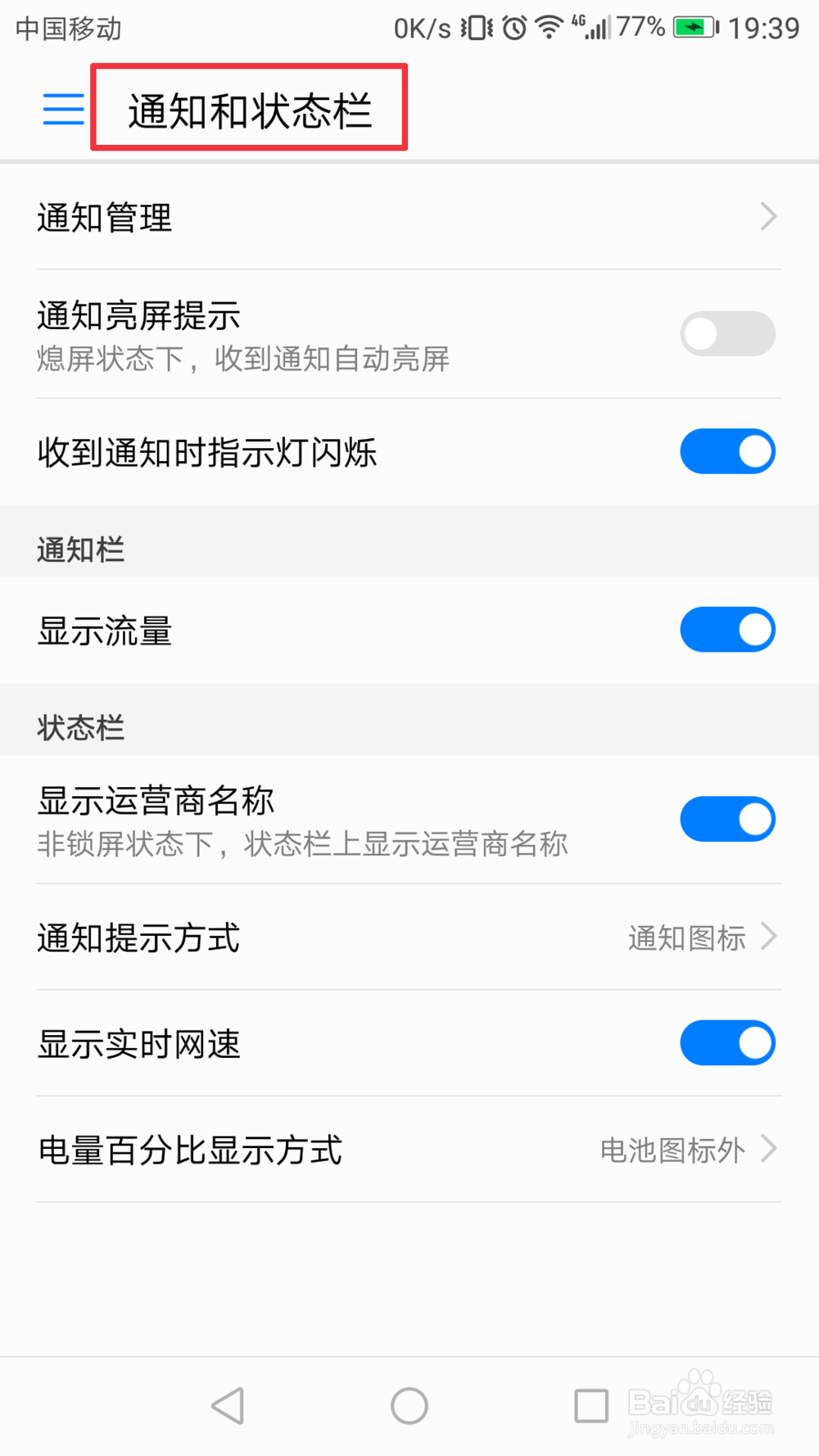Turn off 显示流量 toggle
The image size is (819, 1456).
pos(726,630)
